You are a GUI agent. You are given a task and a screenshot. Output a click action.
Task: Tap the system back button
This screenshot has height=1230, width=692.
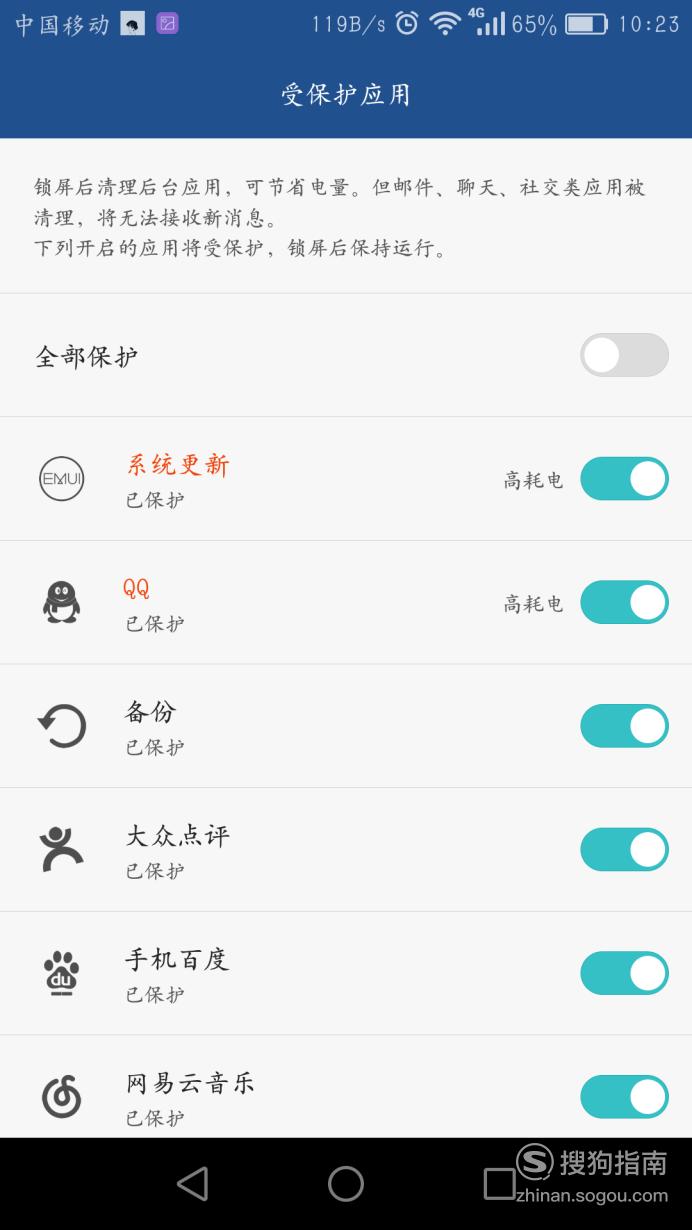pos(192,1184)
